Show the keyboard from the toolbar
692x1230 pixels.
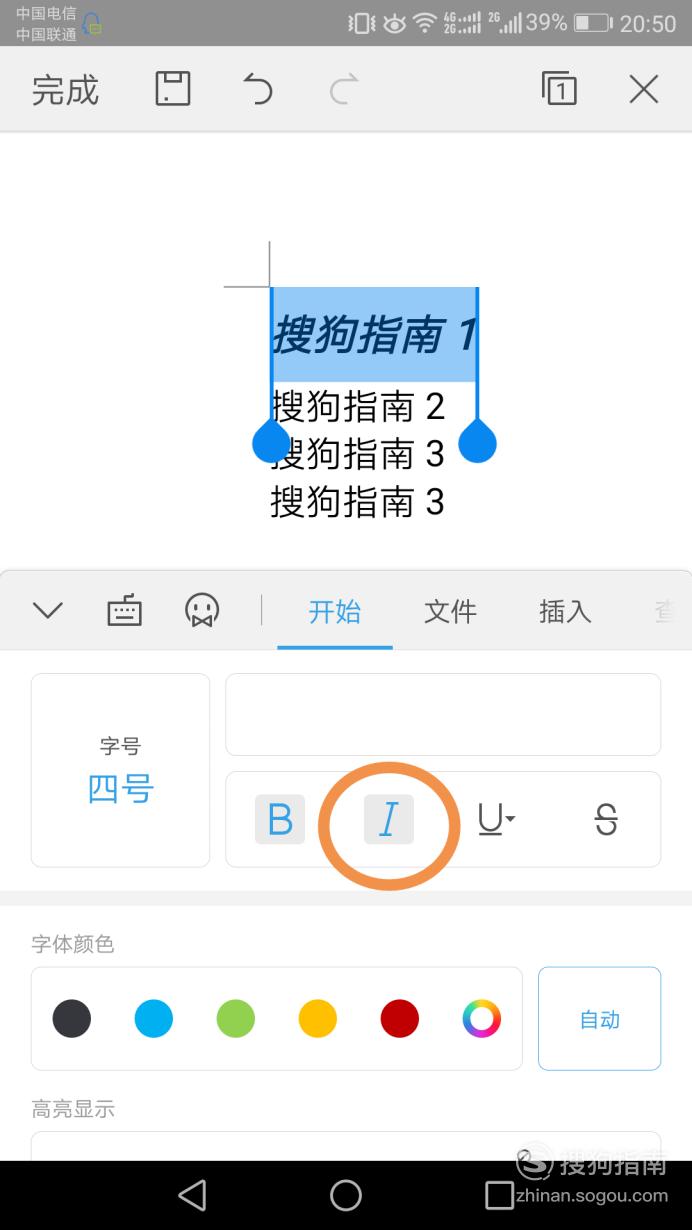click(x=125, y=610)
